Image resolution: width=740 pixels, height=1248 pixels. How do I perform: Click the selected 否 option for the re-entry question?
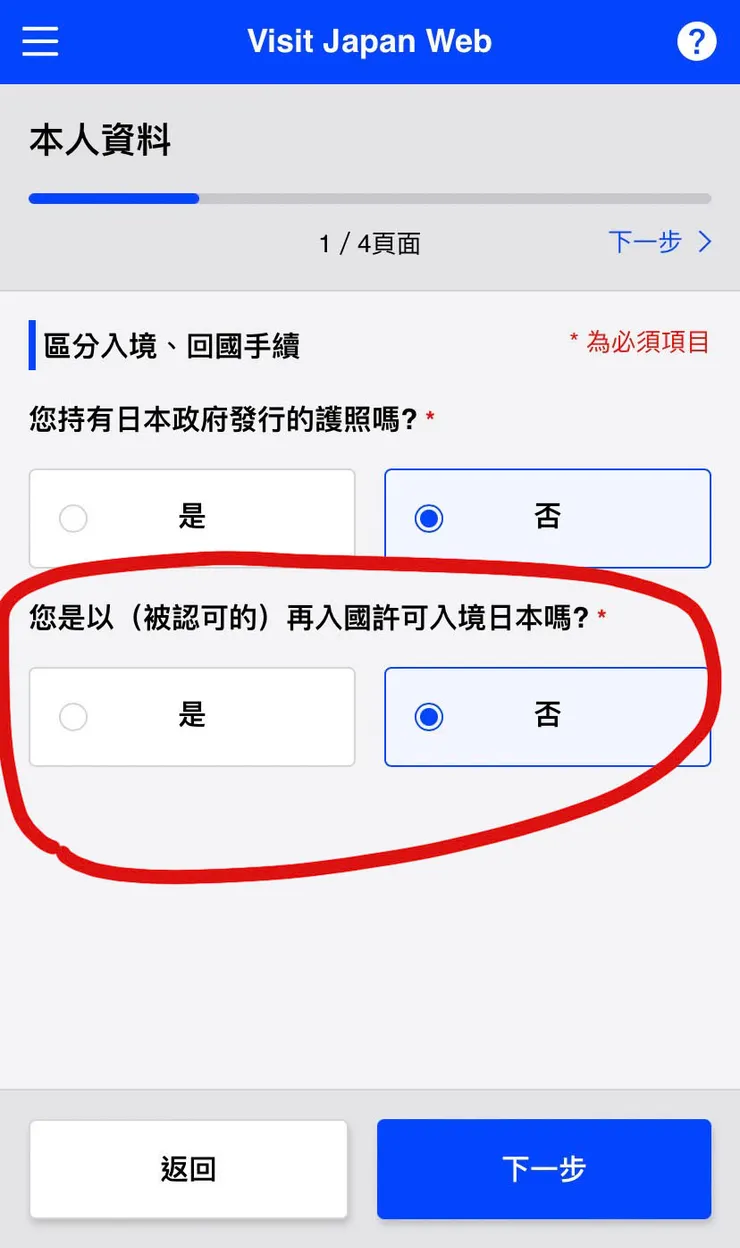point(546,717)
